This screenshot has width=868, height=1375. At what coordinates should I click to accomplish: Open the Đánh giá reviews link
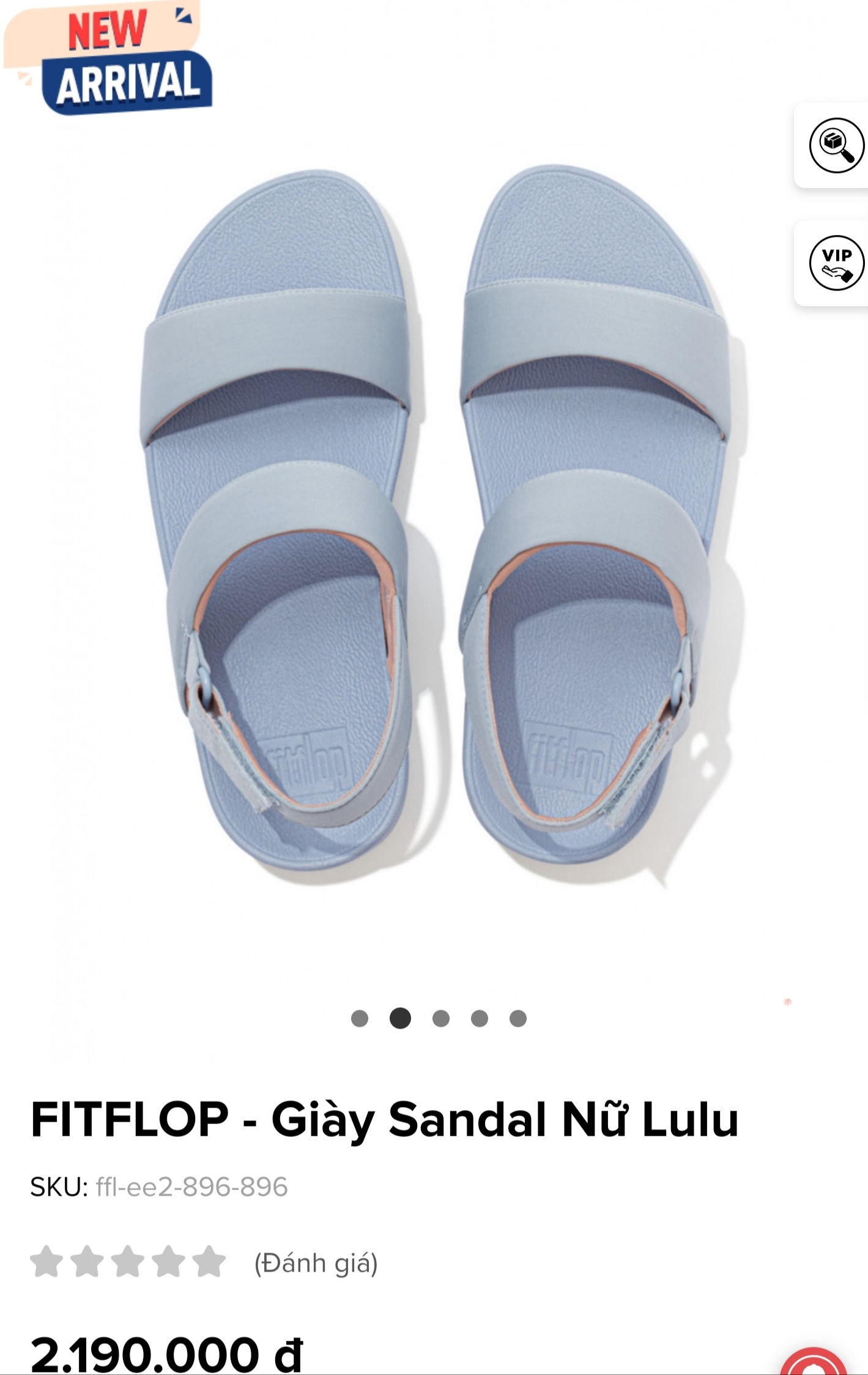316,1263
